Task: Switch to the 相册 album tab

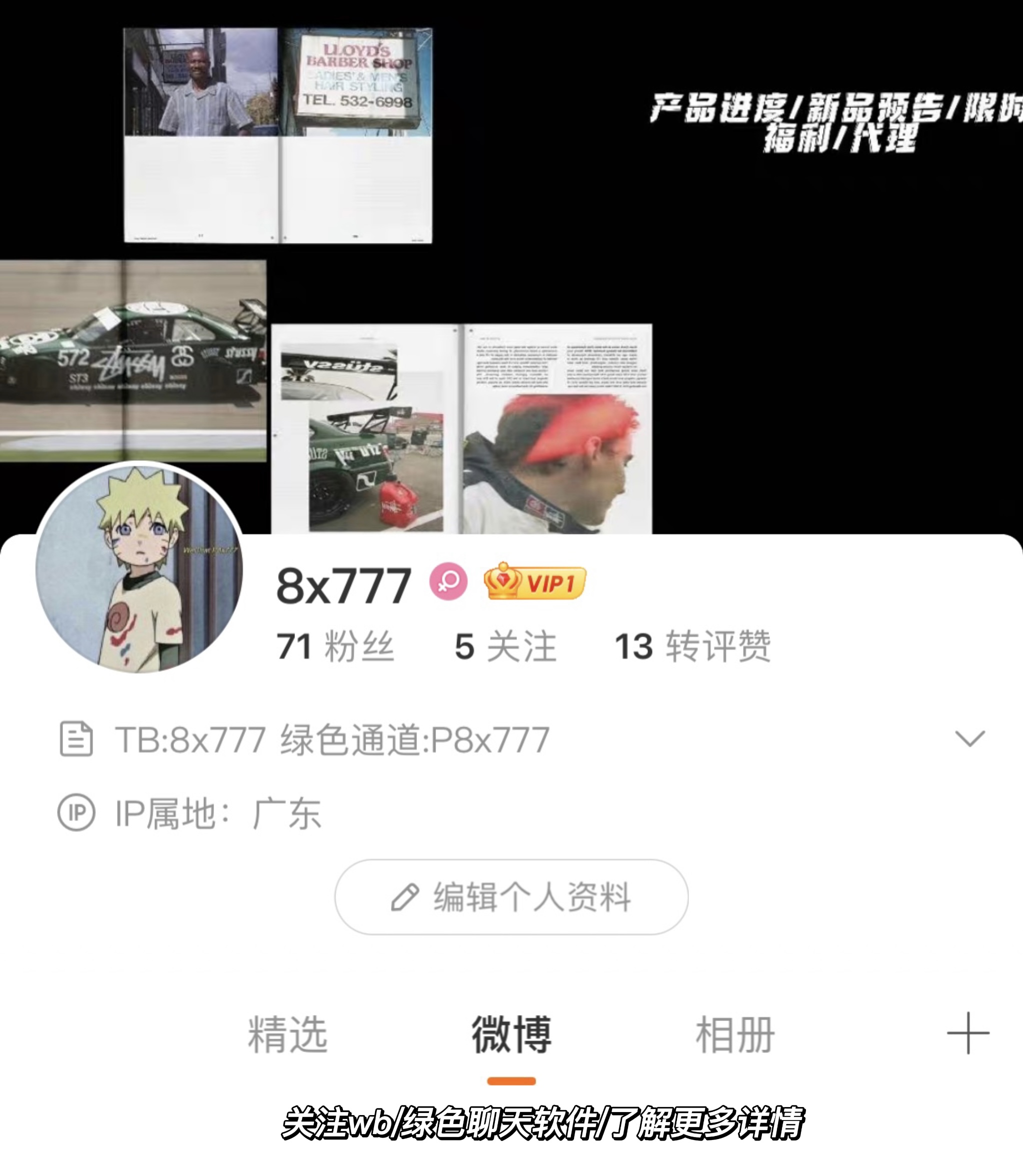Action: point(734,1034)
